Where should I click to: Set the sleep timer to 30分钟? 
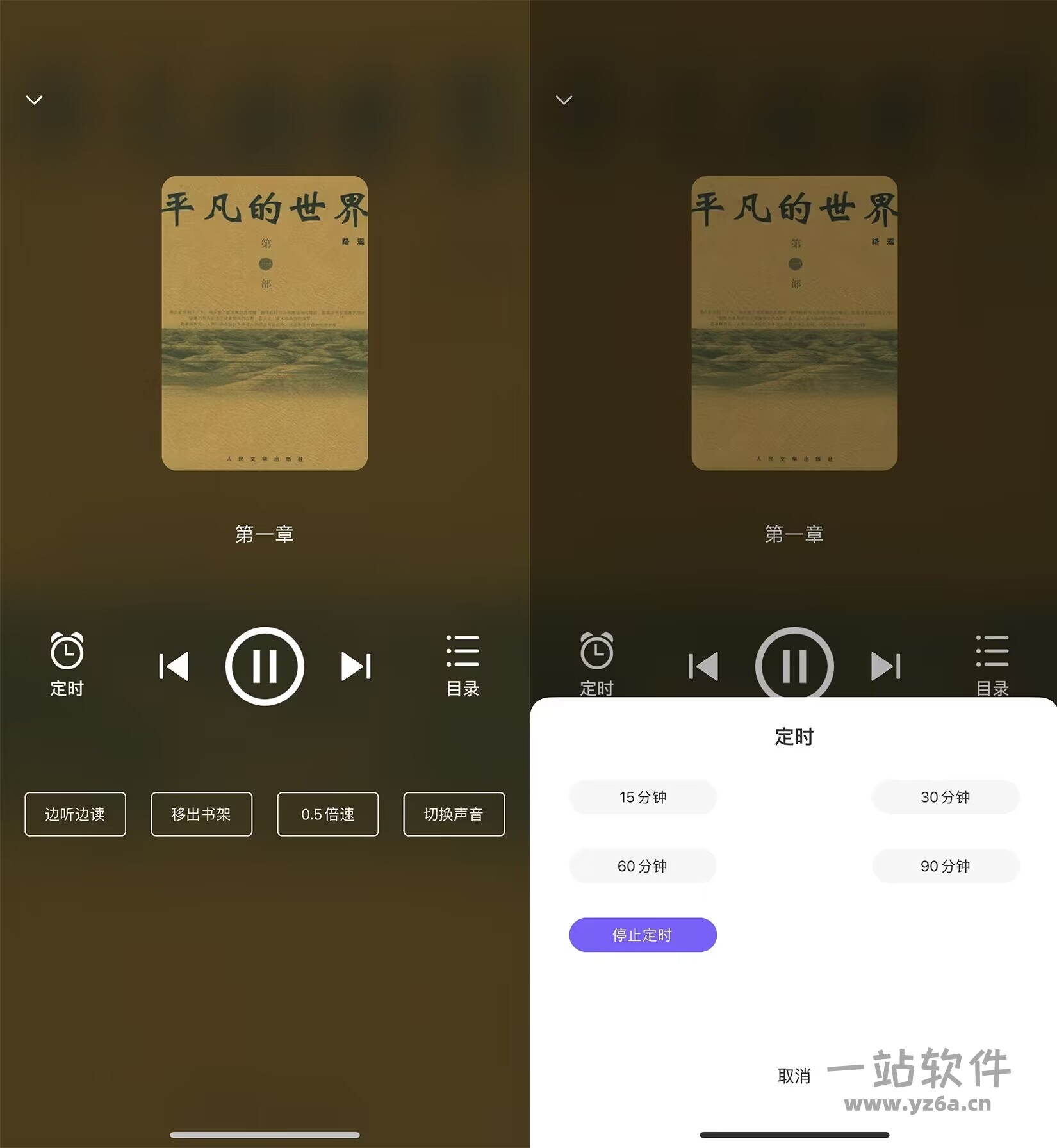(x=945, y=797)
